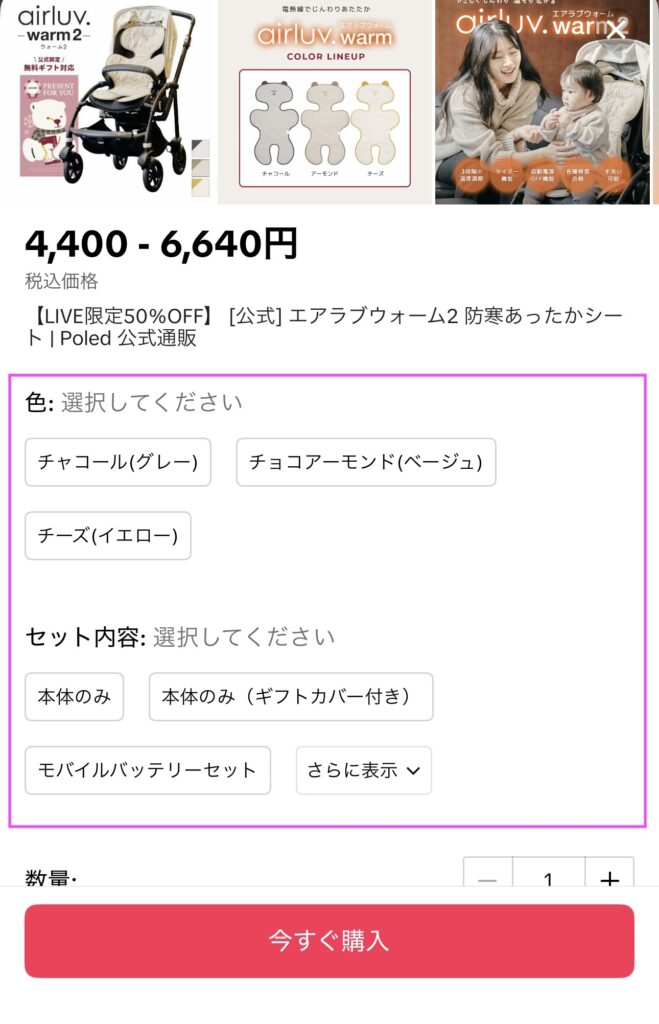Open the stroller product image
Screen dimensions: 659x1024
[x=106, y=100]
